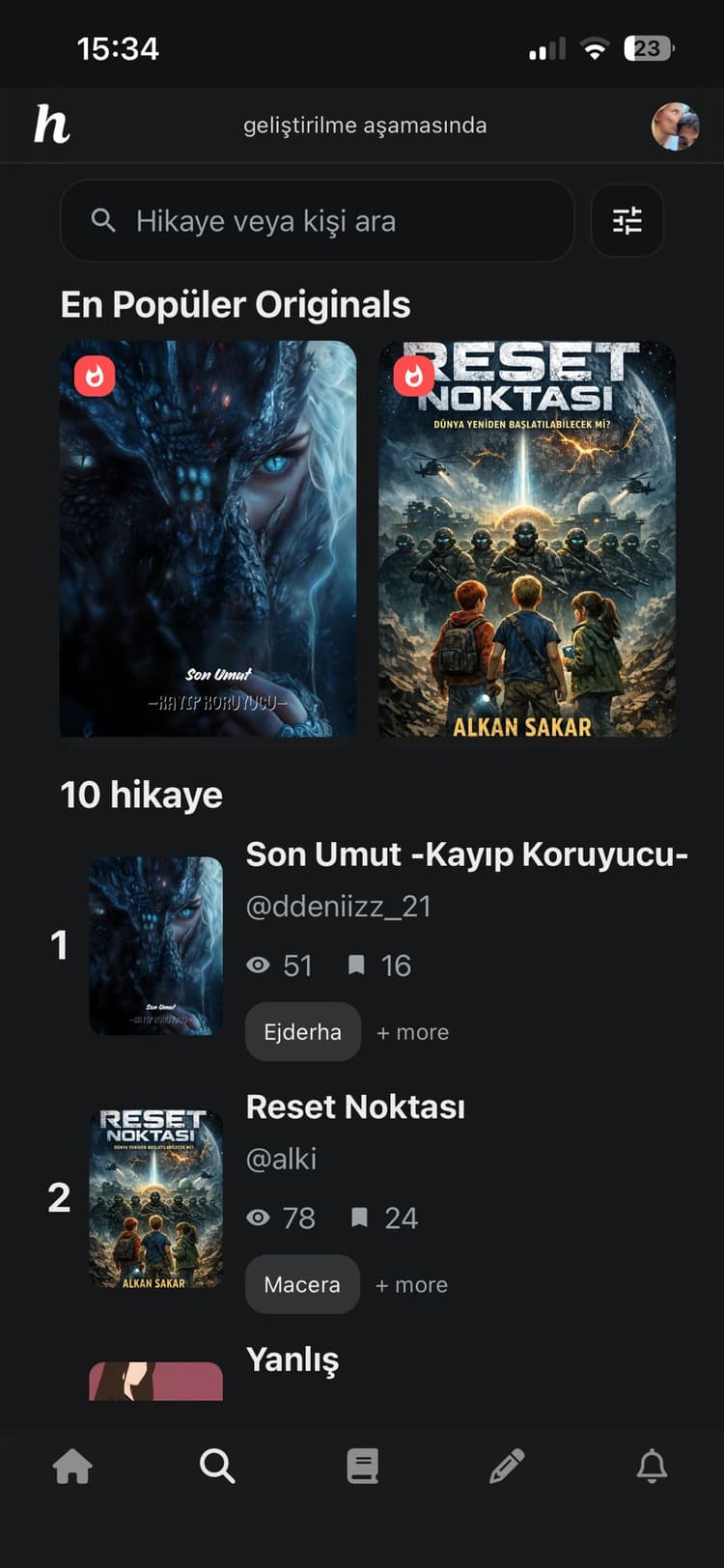Open the Son Umut -Kayıp Koruyucu- story row
Image resolution: width=724 pixels, height=1568 pixels.
coord(466,855)
